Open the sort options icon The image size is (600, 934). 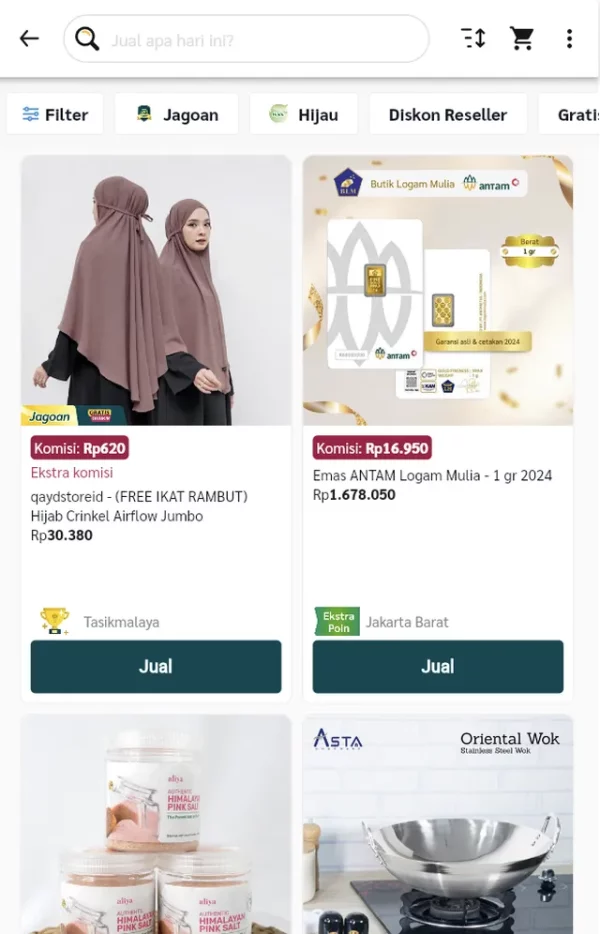click(x=473, y=39)
